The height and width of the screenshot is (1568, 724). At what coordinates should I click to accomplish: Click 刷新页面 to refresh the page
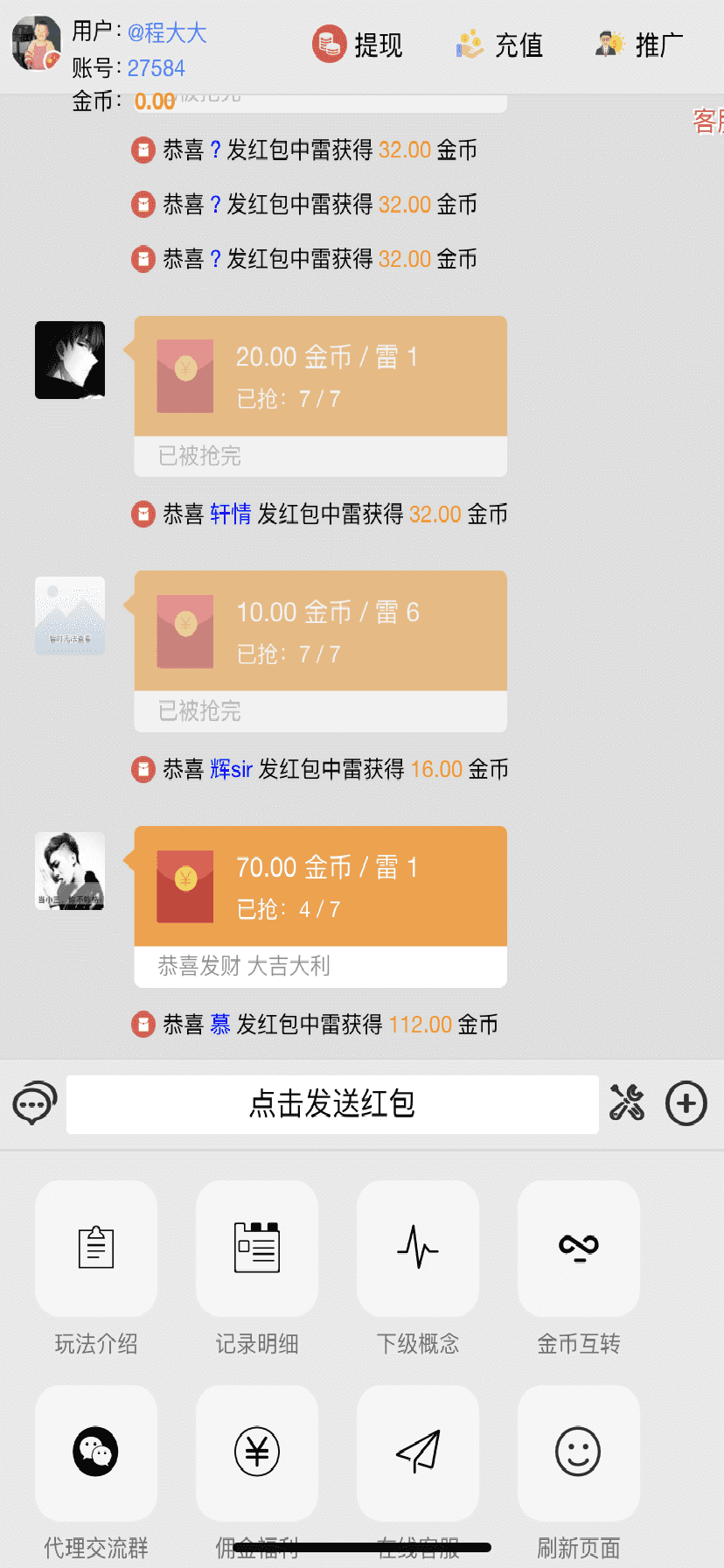[x=578, y=1452]
